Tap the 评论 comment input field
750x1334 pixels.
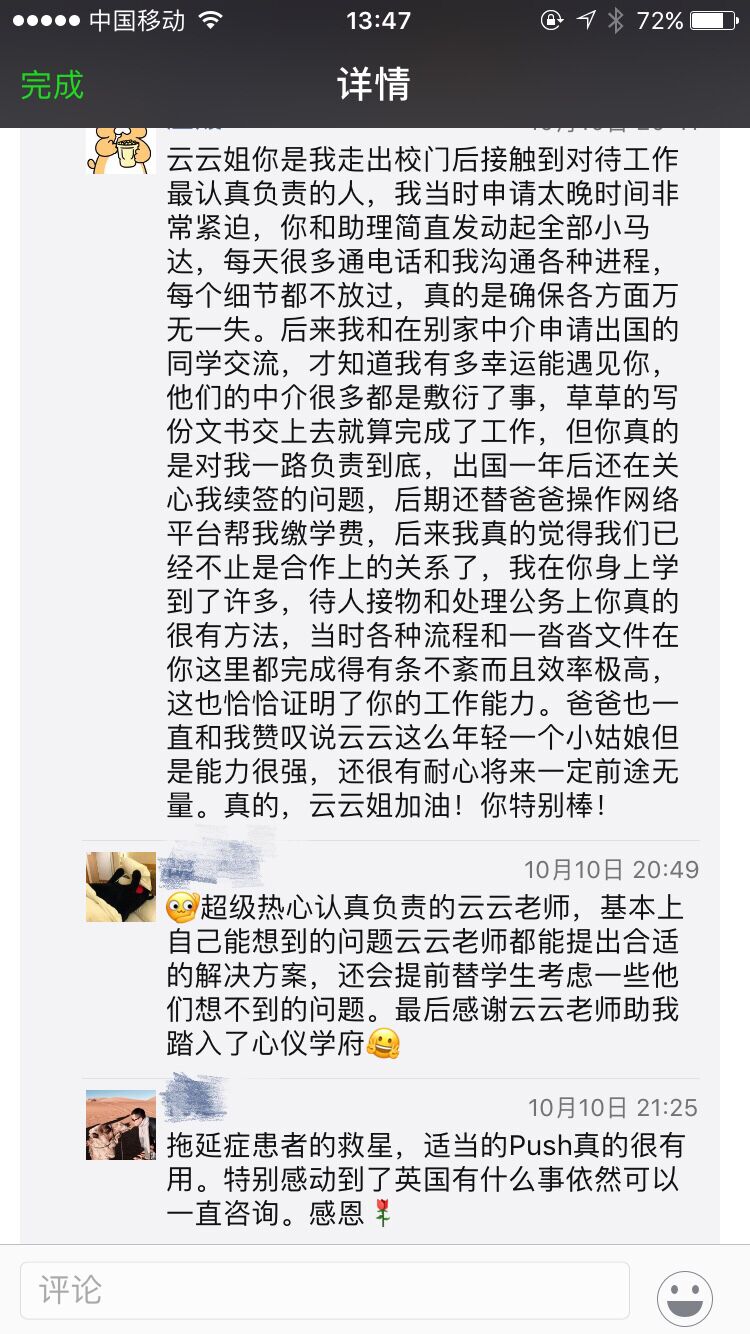point(325,1290)
